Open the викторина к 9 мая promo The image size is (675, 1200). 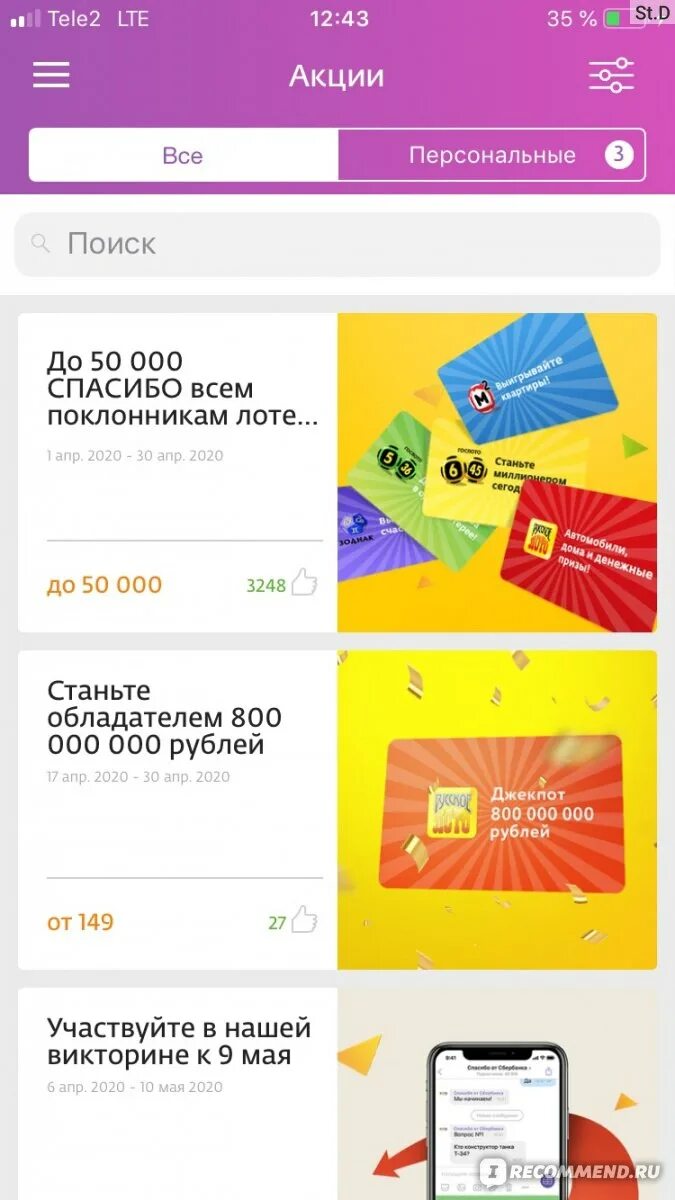click(337, 1094)
